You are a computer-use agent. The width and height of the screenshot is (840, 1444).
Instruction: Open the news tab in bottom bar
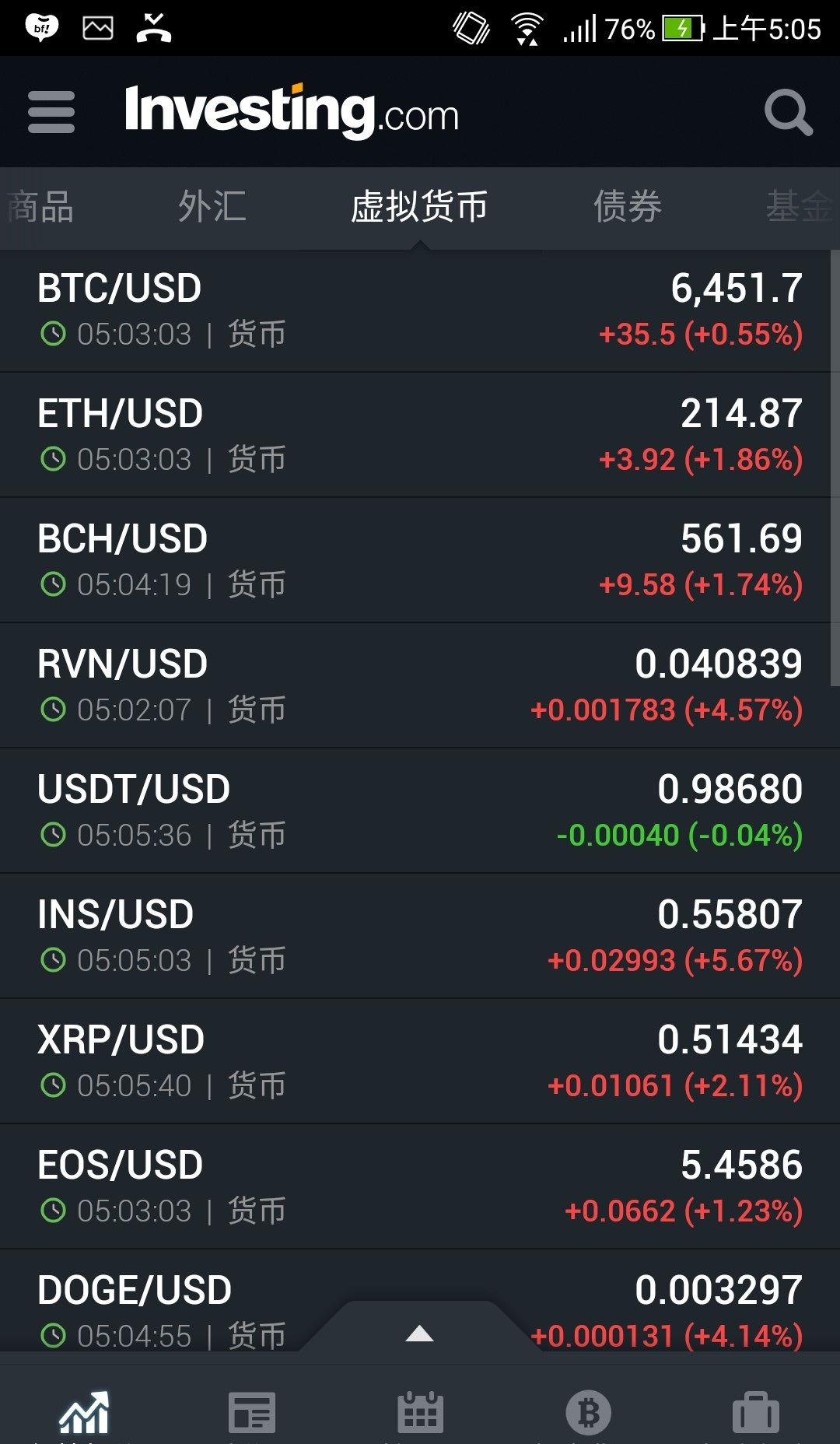(252, 1413)
